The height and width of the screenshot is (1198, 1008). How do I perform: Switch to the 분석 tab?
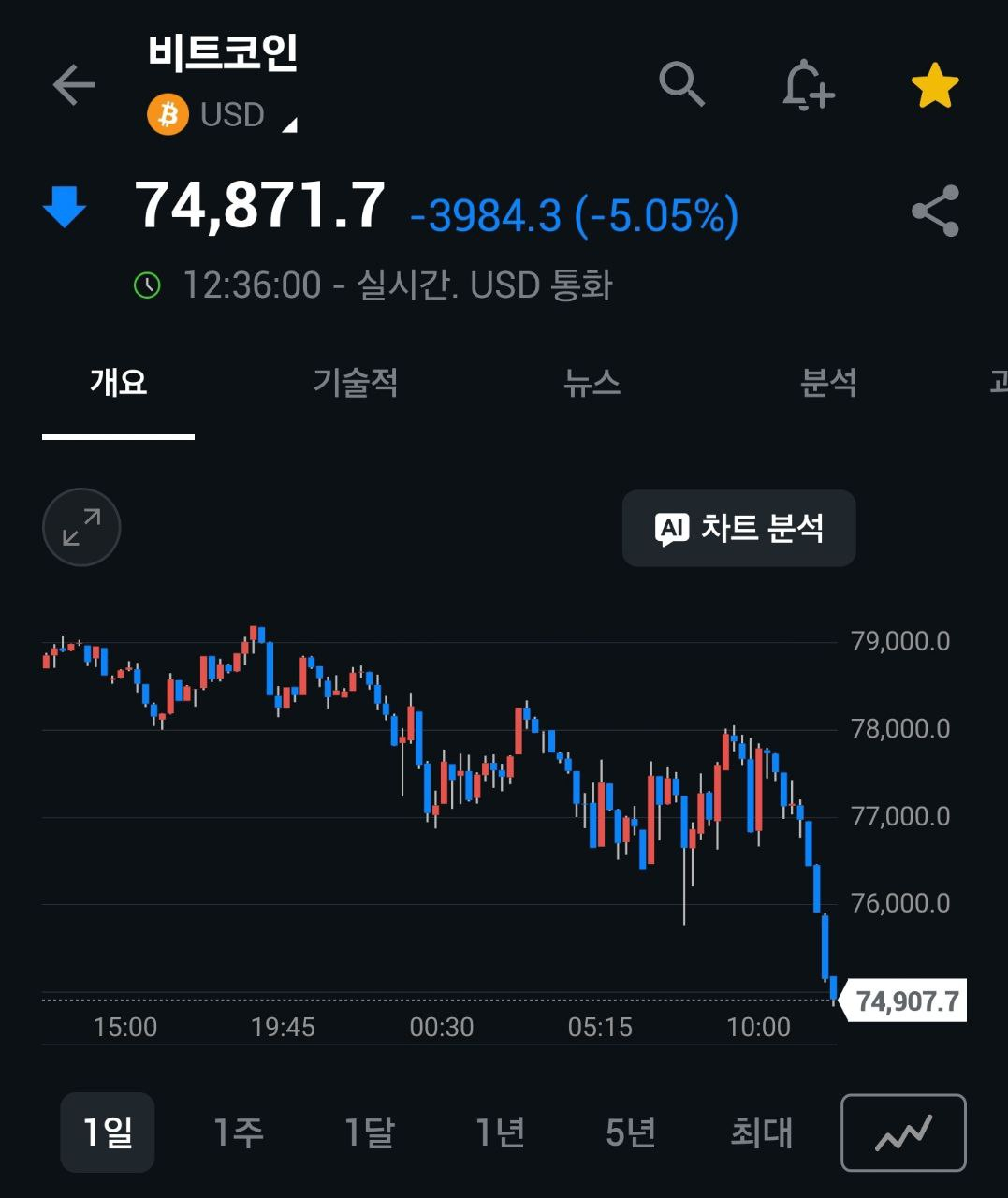click(828, 382)
